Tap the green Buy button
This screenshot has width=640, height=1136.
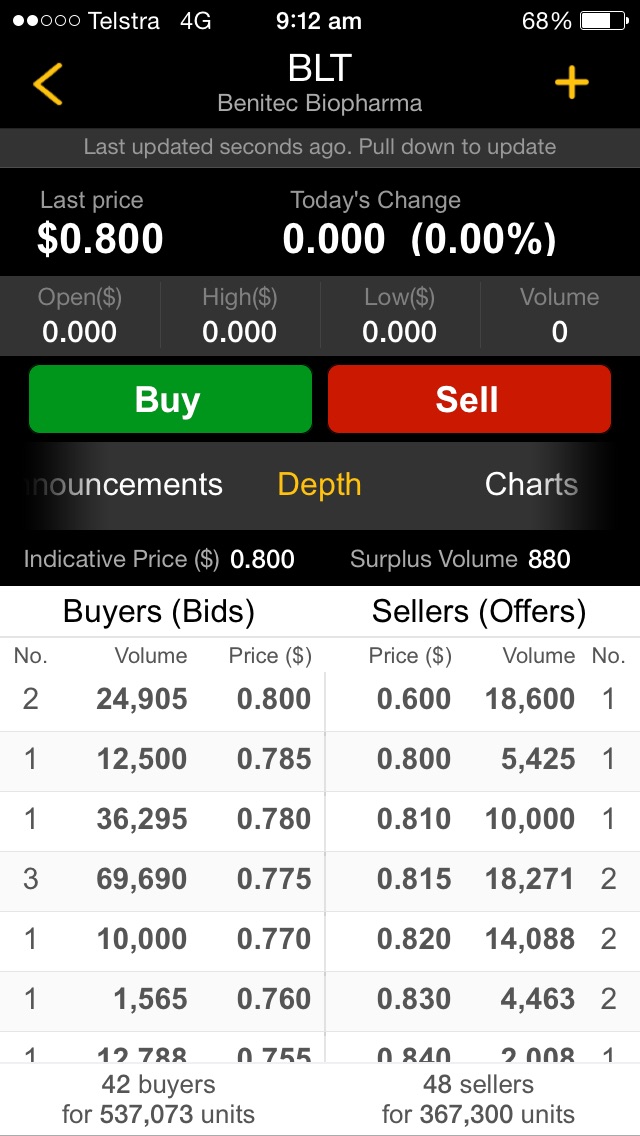170,399
